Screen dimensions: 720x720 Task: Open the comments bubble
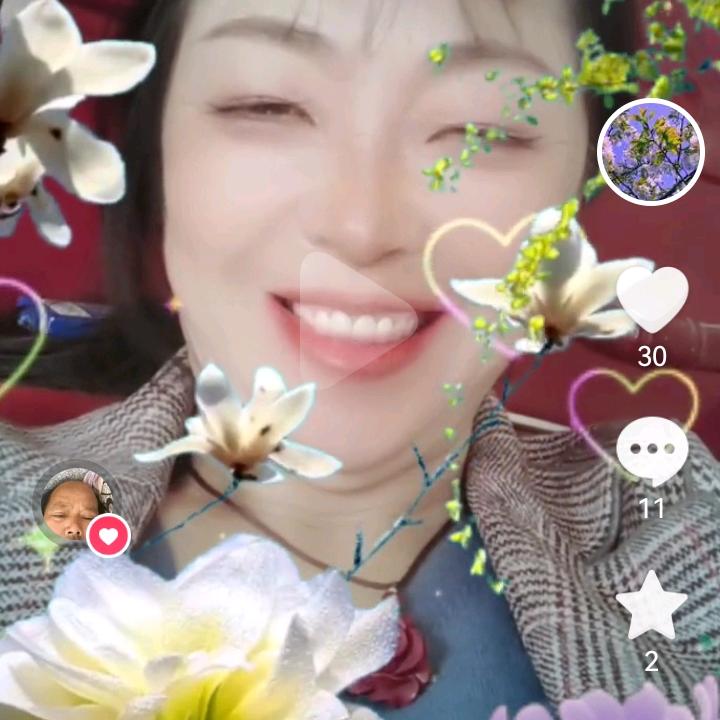pos(652,452)
